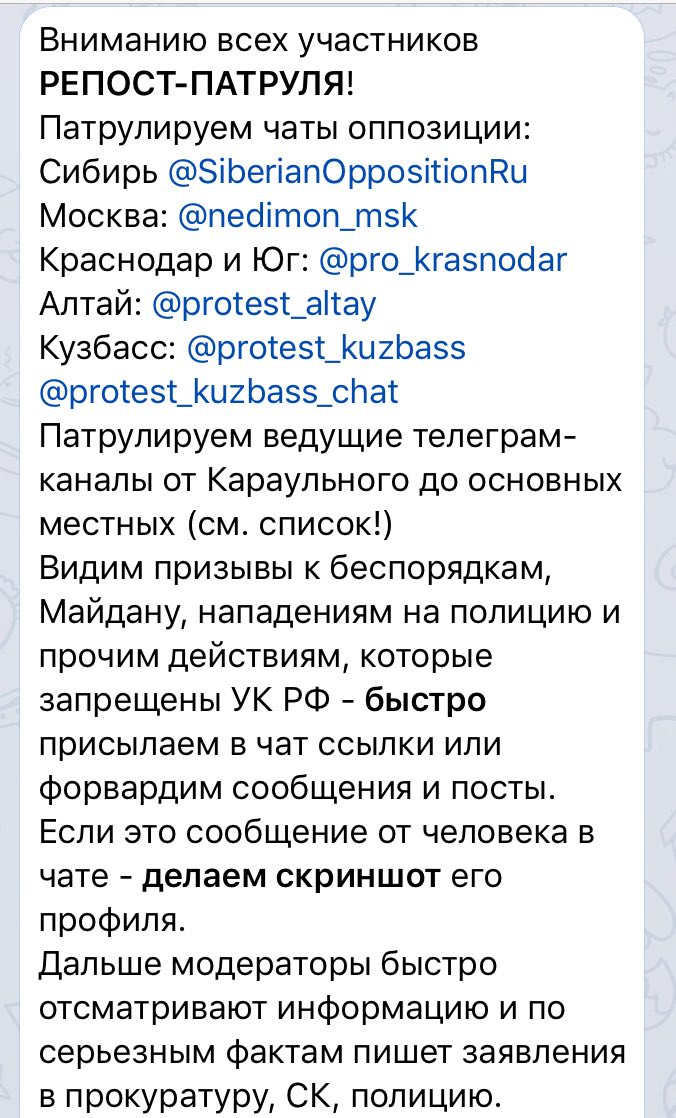
Task: Follow the @protest_kuzbass link after Кузбасс
Action: (x=325, y=347)
